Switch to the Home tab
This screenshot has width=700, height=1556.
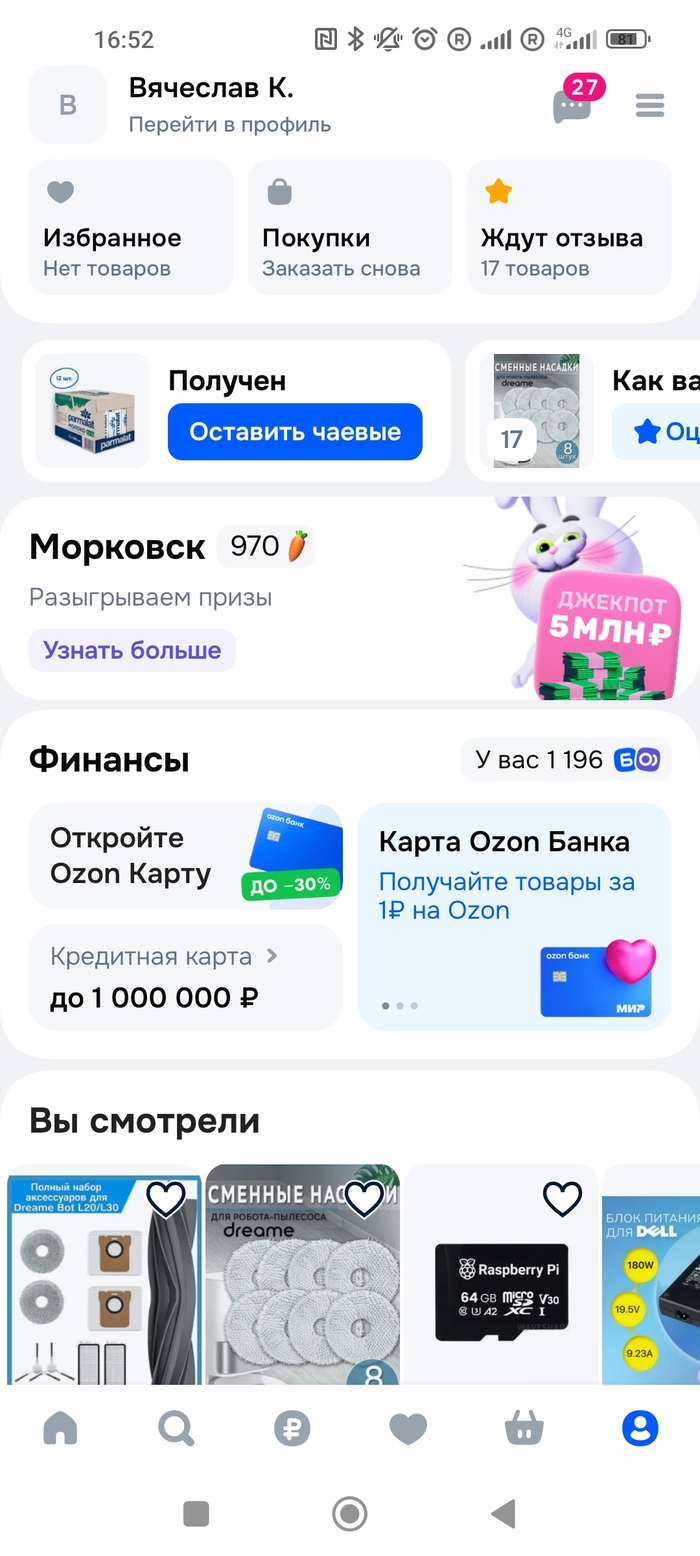tap(60, 1429)
